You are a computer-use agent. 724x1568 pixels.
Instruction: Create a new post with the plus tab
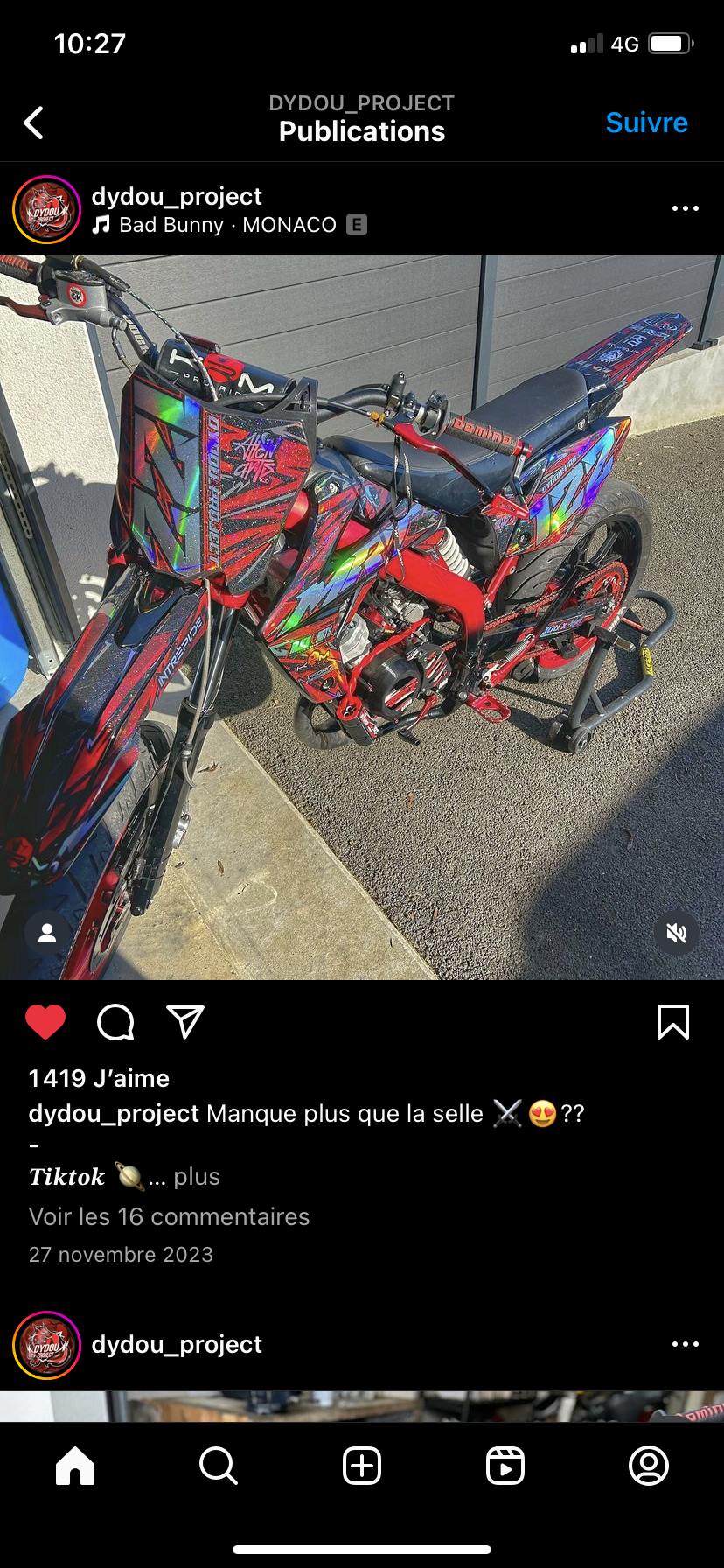coord(362,1466)
